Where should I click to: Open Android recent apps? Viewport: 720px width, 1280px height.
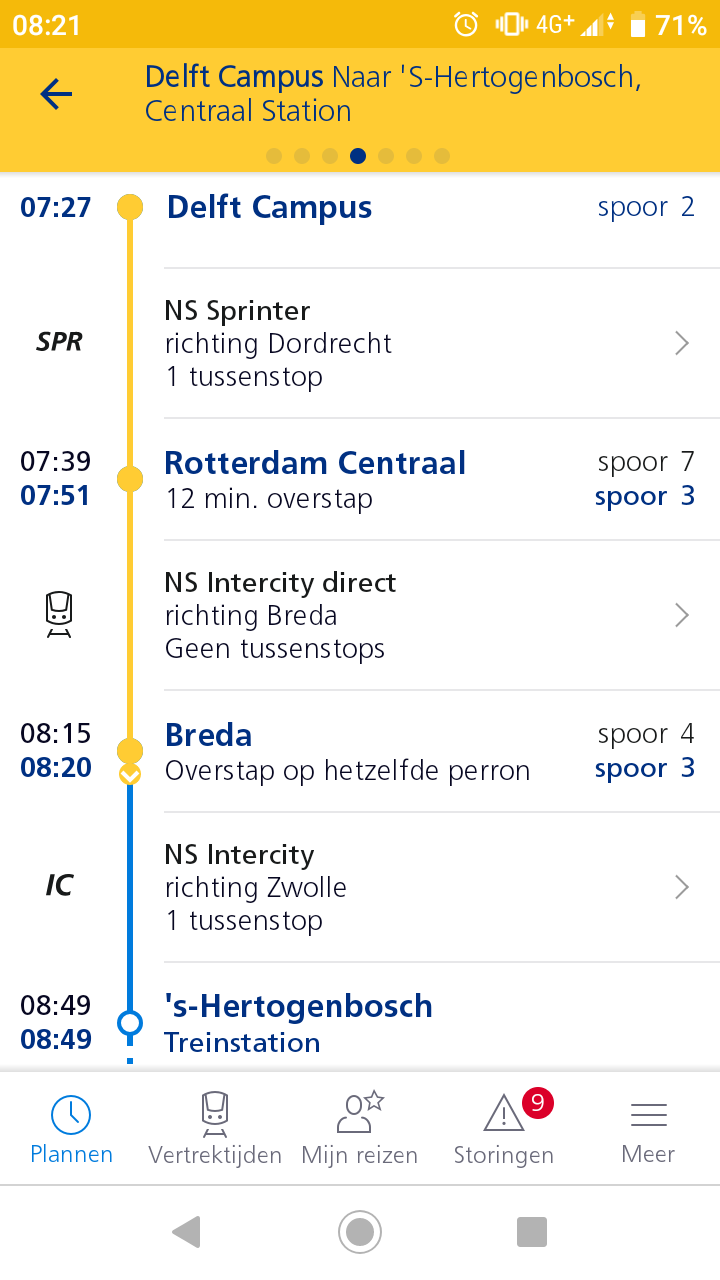click(x=532, y=1232)
